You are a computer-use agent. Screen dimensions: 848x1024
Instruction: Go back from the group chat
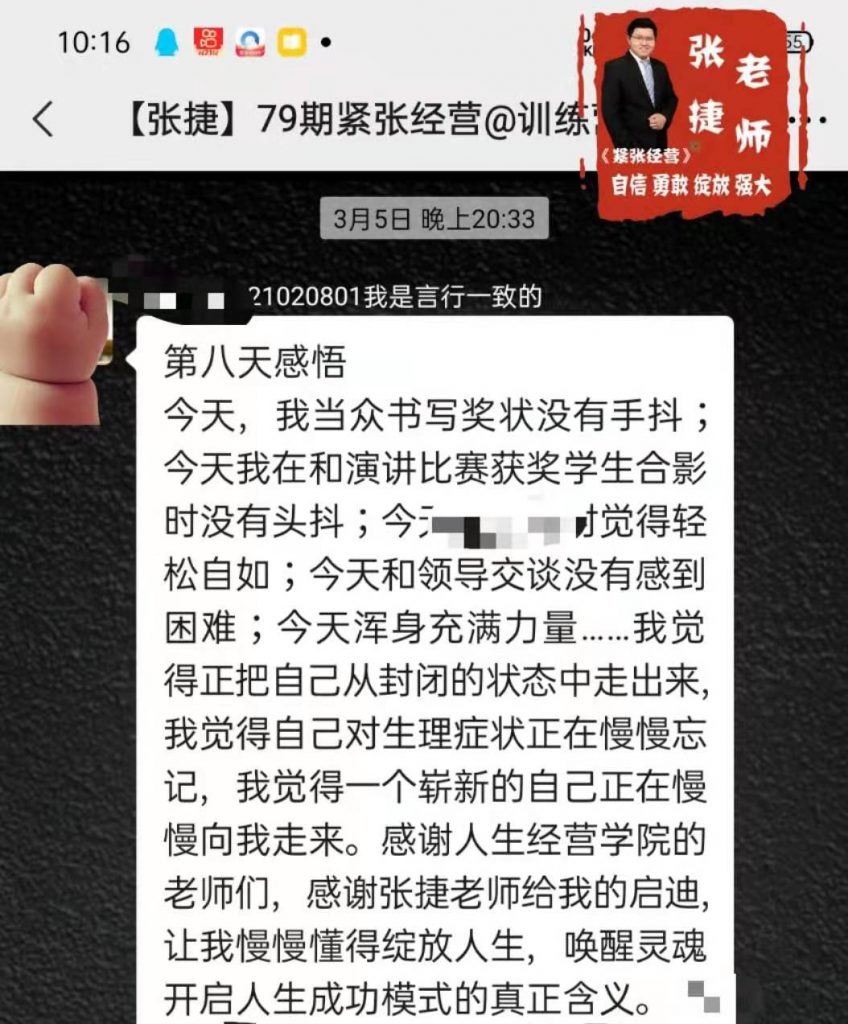42,120
